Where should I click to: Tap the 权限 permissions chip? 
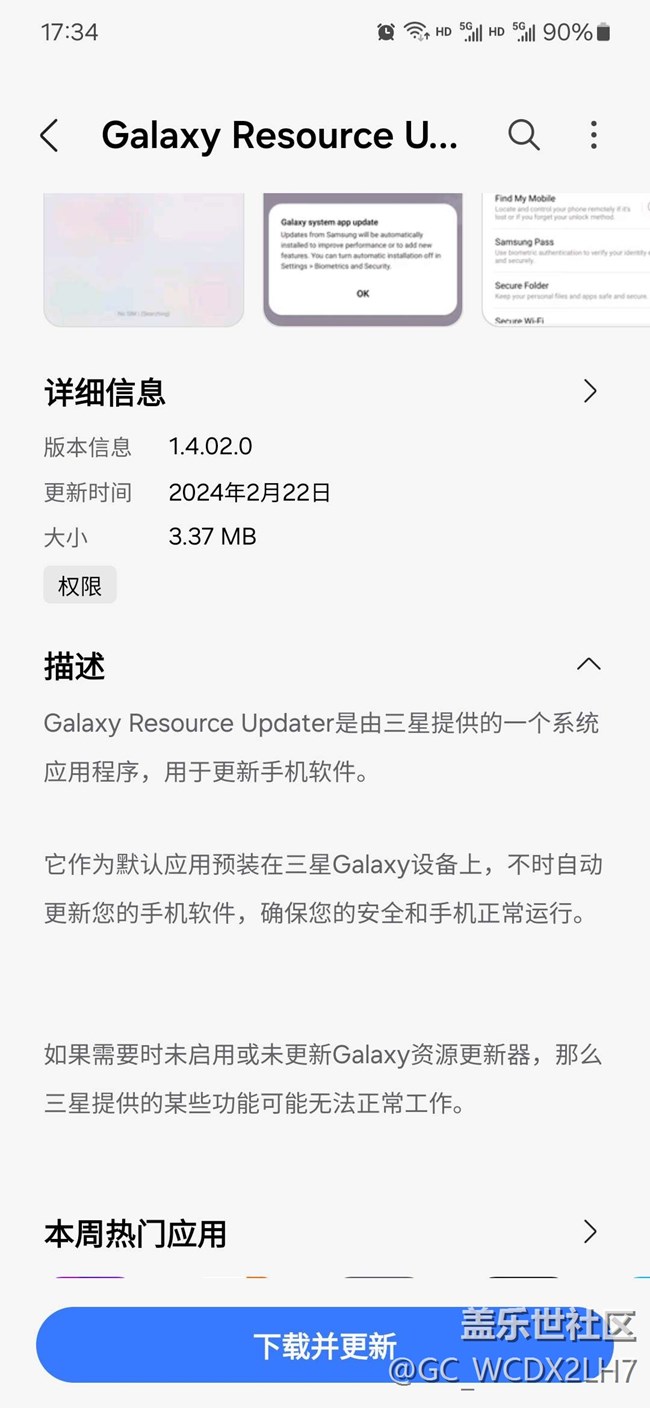(80, 585)
